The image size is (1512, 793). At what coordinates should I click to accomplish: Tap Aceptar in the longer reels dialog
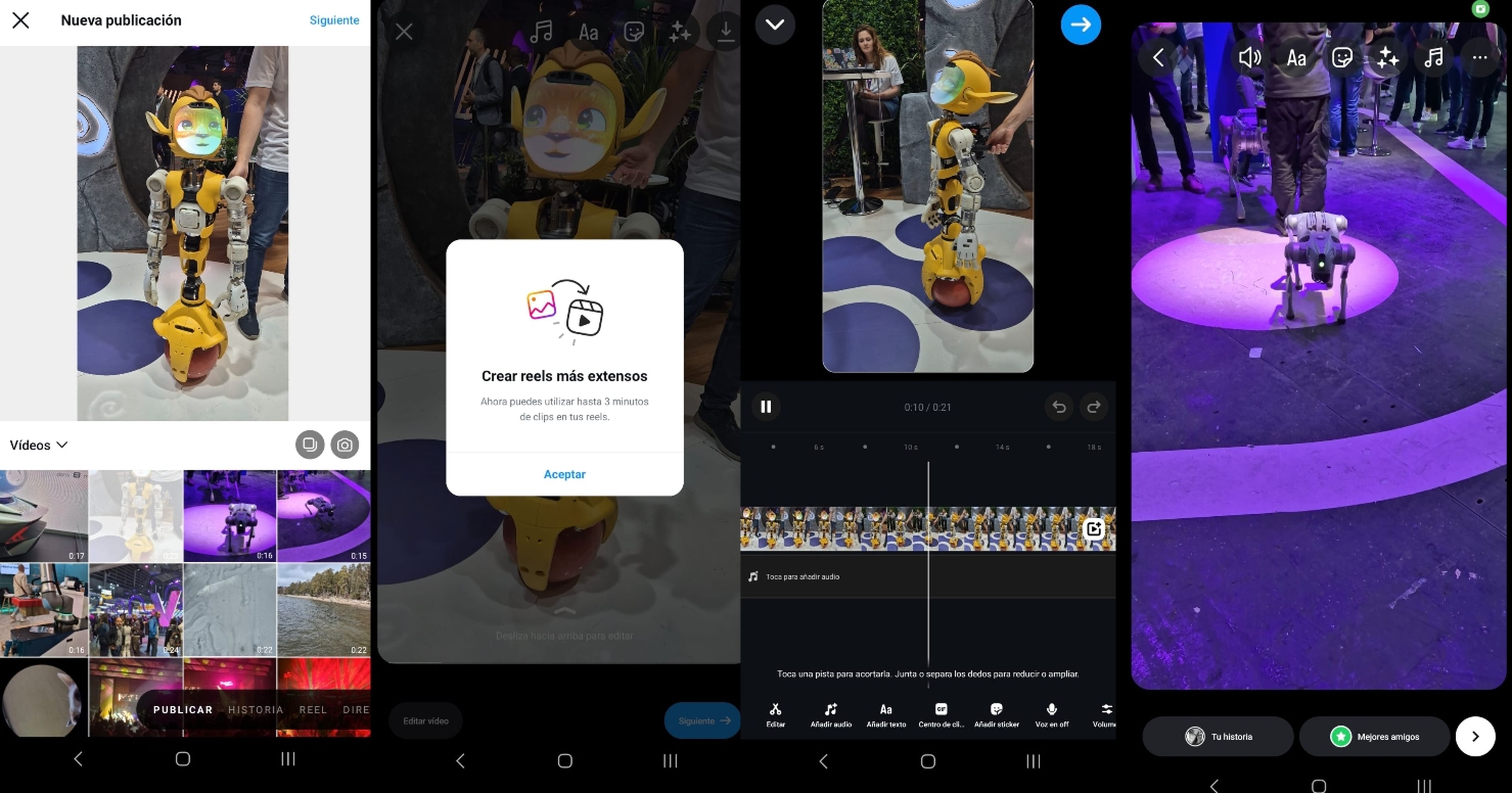click(x=564, y=474)
